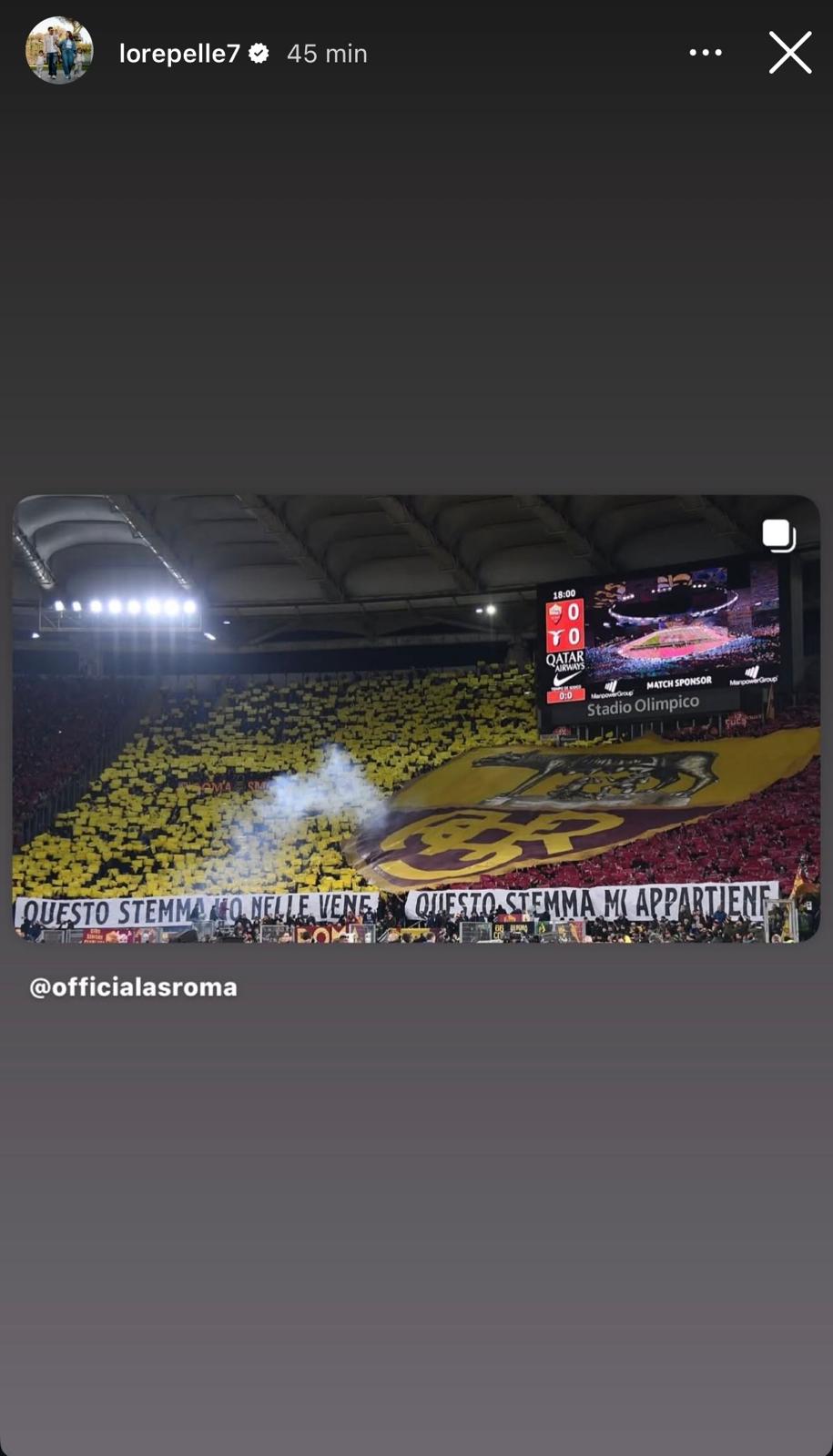
Task: Close the story viewer
Action: [x=789, y=53]
